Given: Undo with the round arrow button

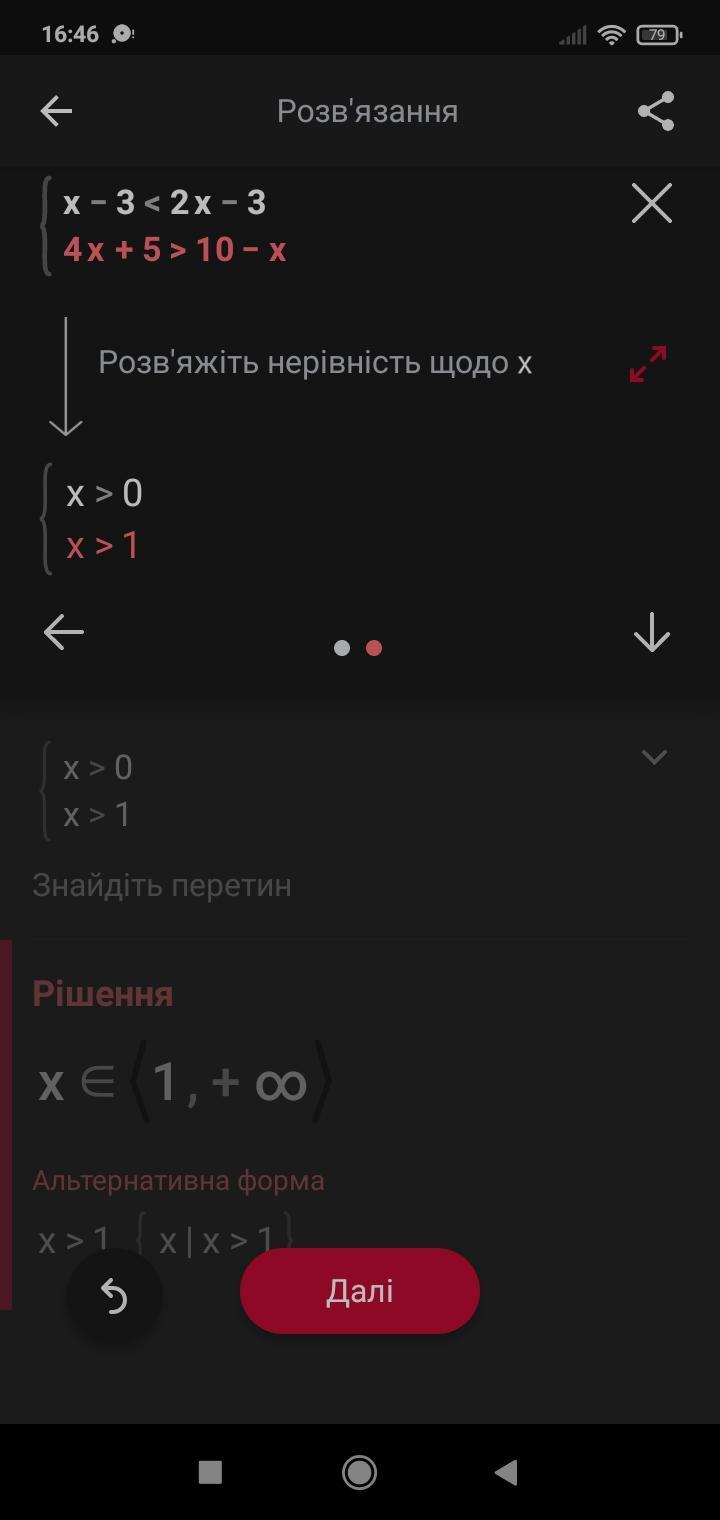Looking at the screenshot, I should coord(115,1296).
